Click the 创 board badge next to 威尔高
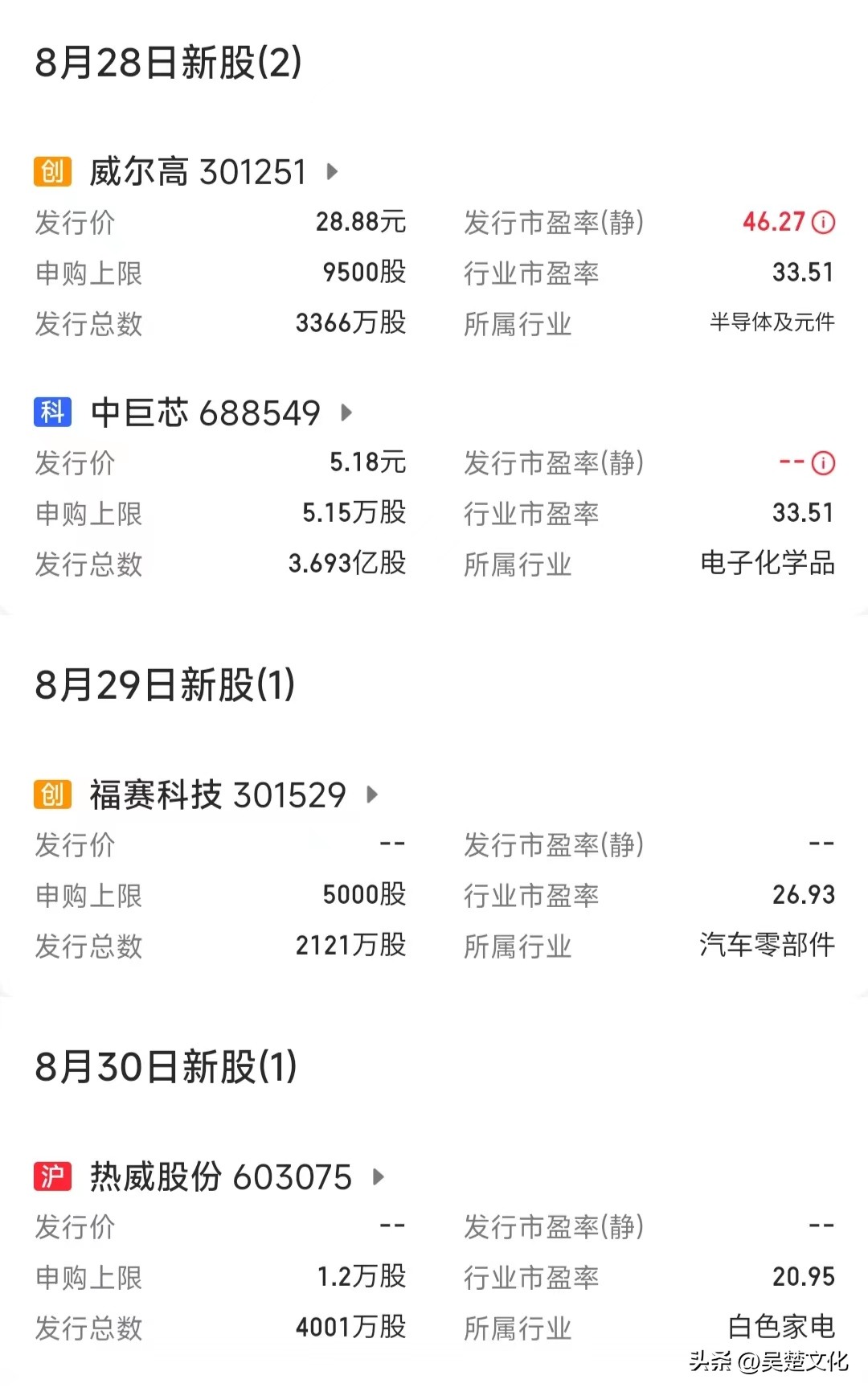 click(51, 170)
